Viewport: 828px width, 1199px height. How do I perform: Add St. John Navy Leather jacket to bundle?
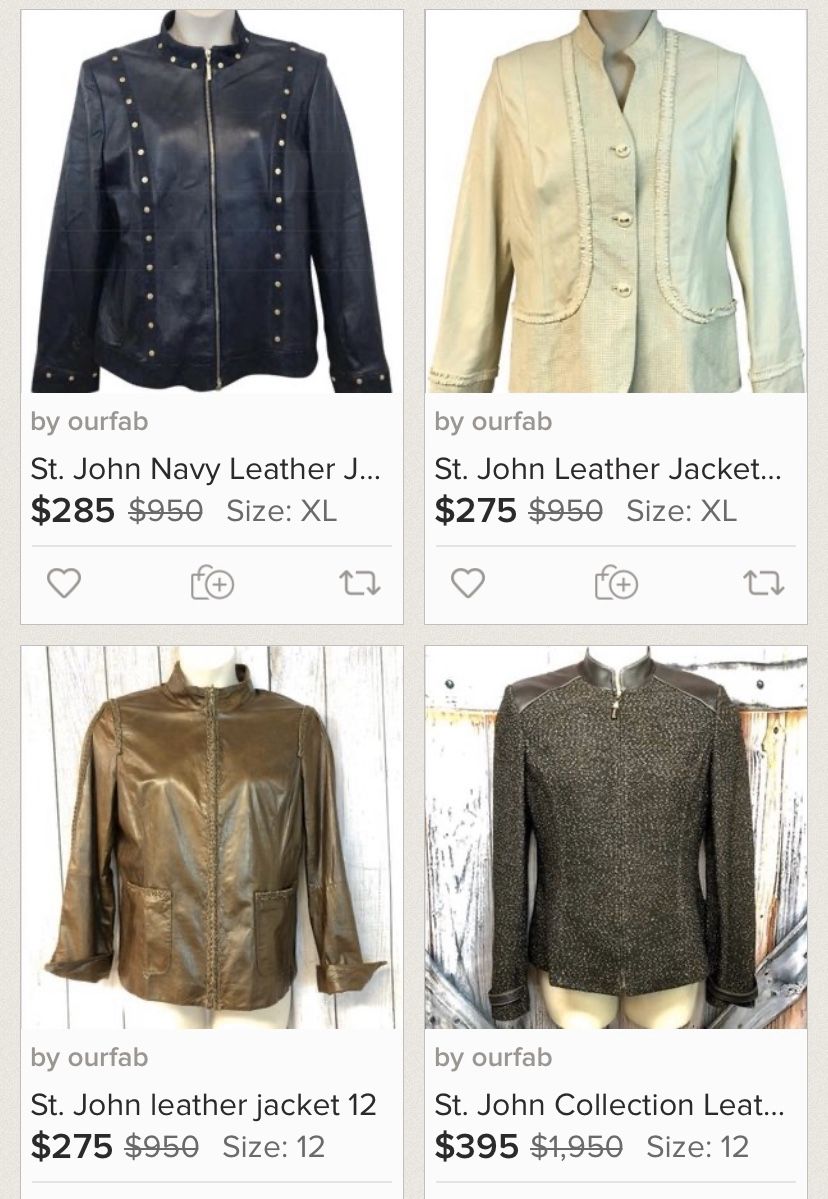coord(212,583)
